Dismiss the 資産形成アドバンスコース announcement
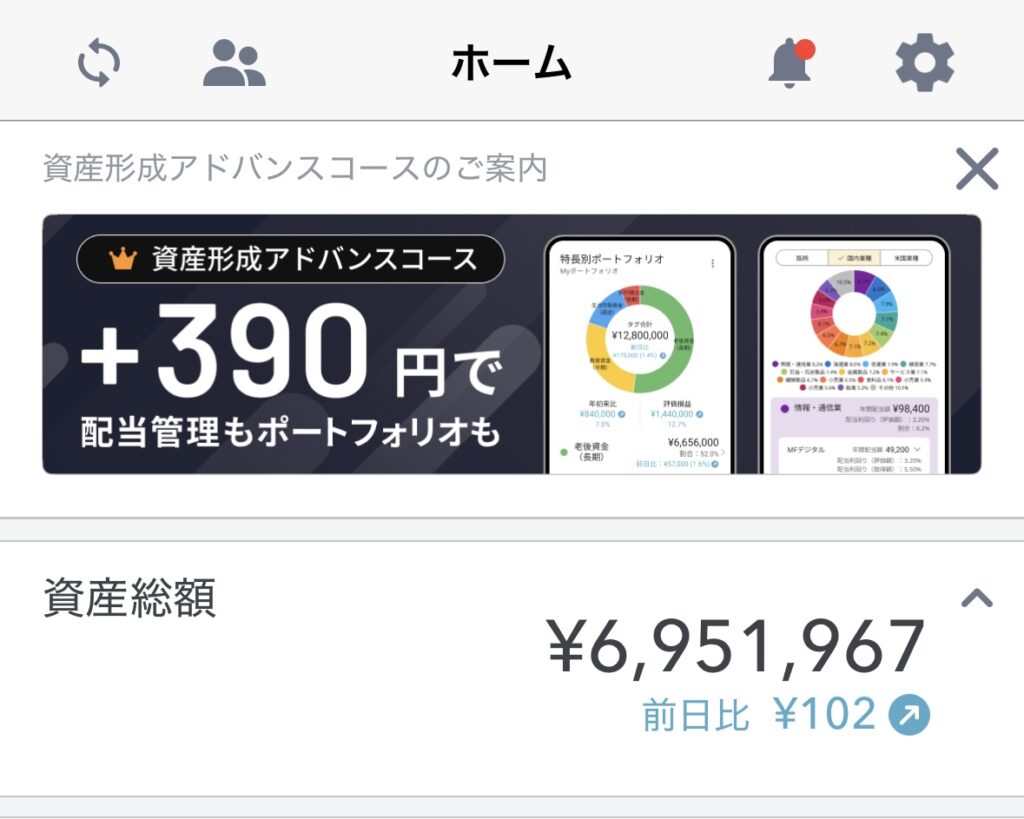The height and width of the screenshot is (819, 1024). click(x=976, y=168)
